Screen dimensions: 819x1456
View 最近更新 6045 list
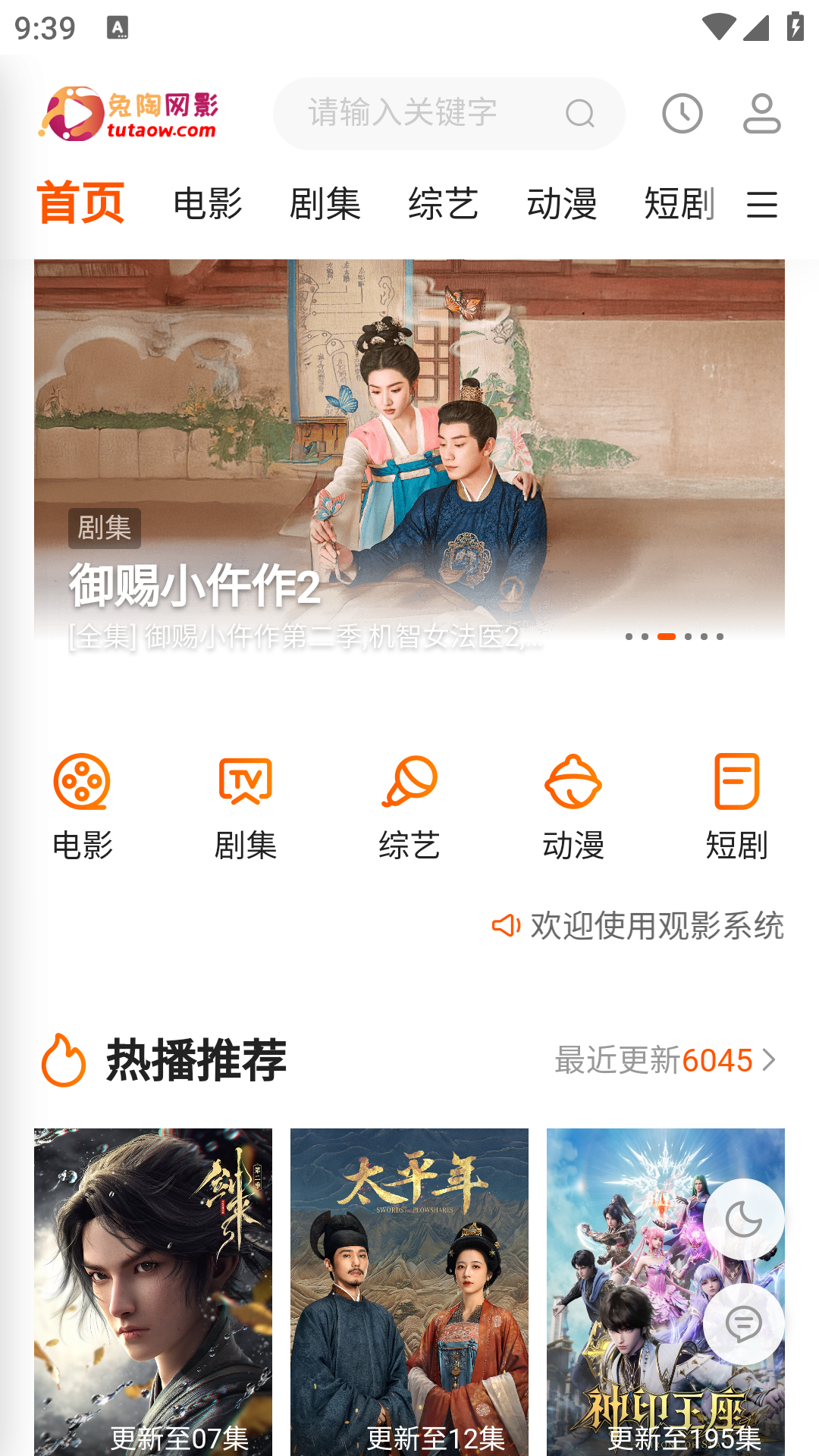tap(665, 1060)
